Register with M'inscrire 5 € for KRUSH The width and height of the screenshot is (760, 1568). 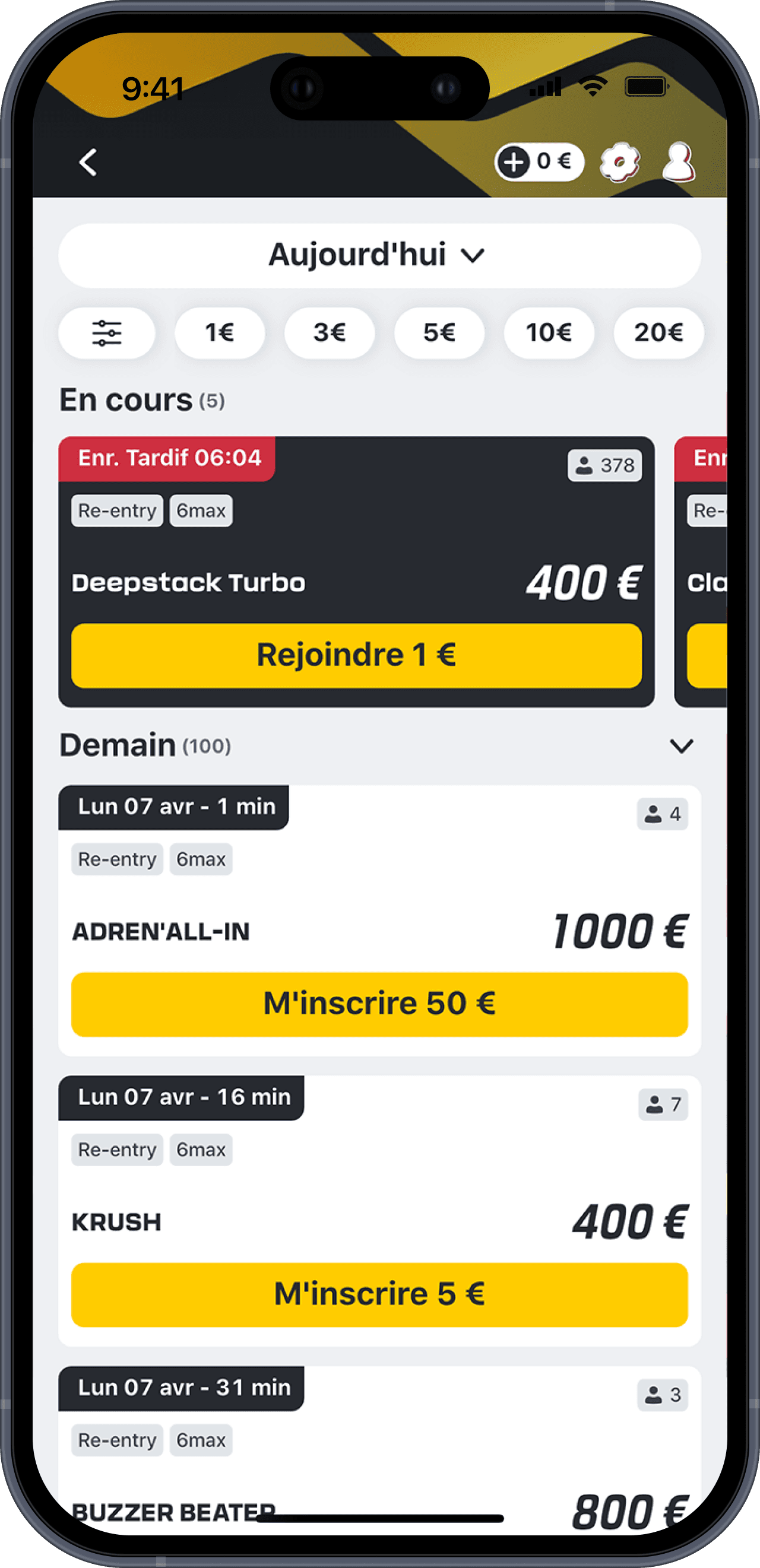point(379,1294)
